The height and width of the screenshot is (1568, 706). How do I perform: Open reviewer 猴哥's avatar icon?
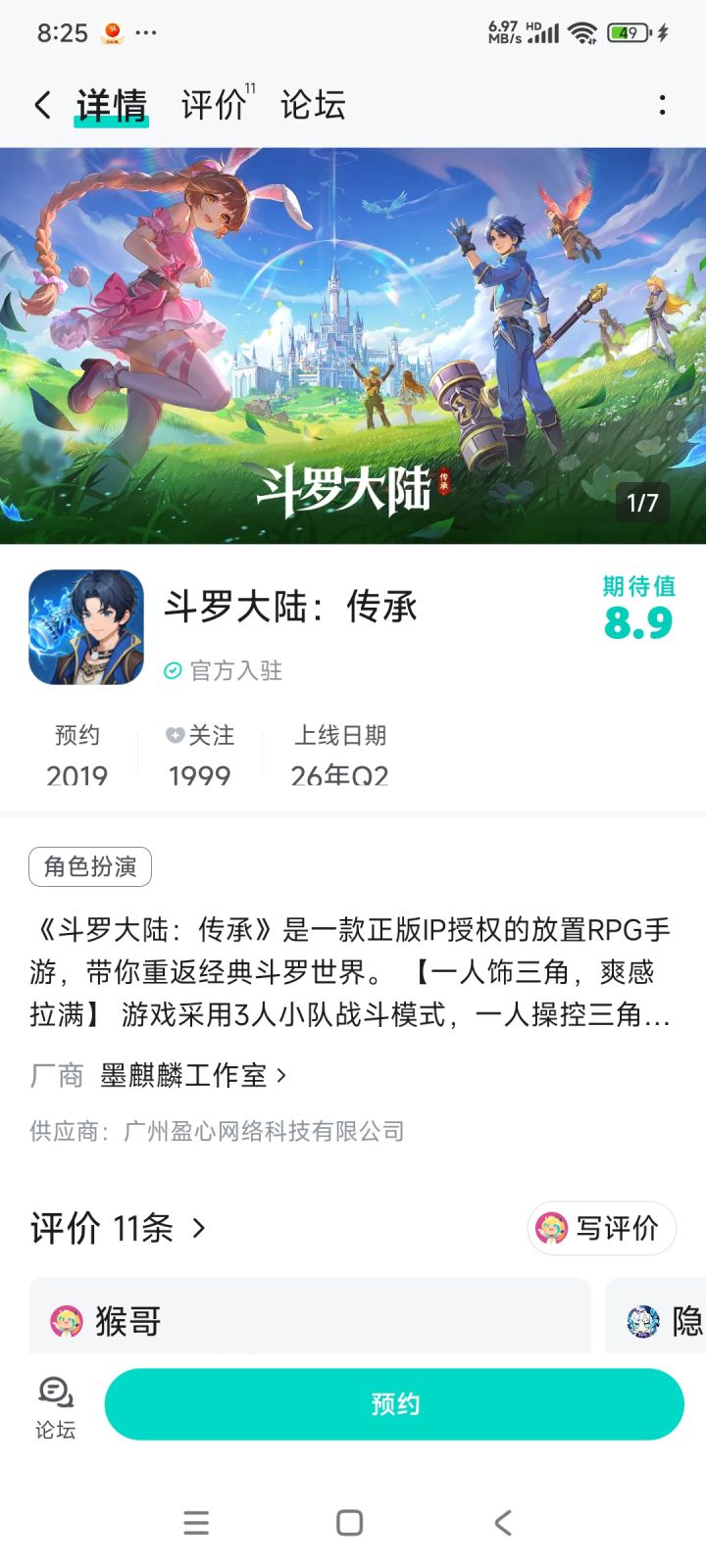coord(66,1320)
